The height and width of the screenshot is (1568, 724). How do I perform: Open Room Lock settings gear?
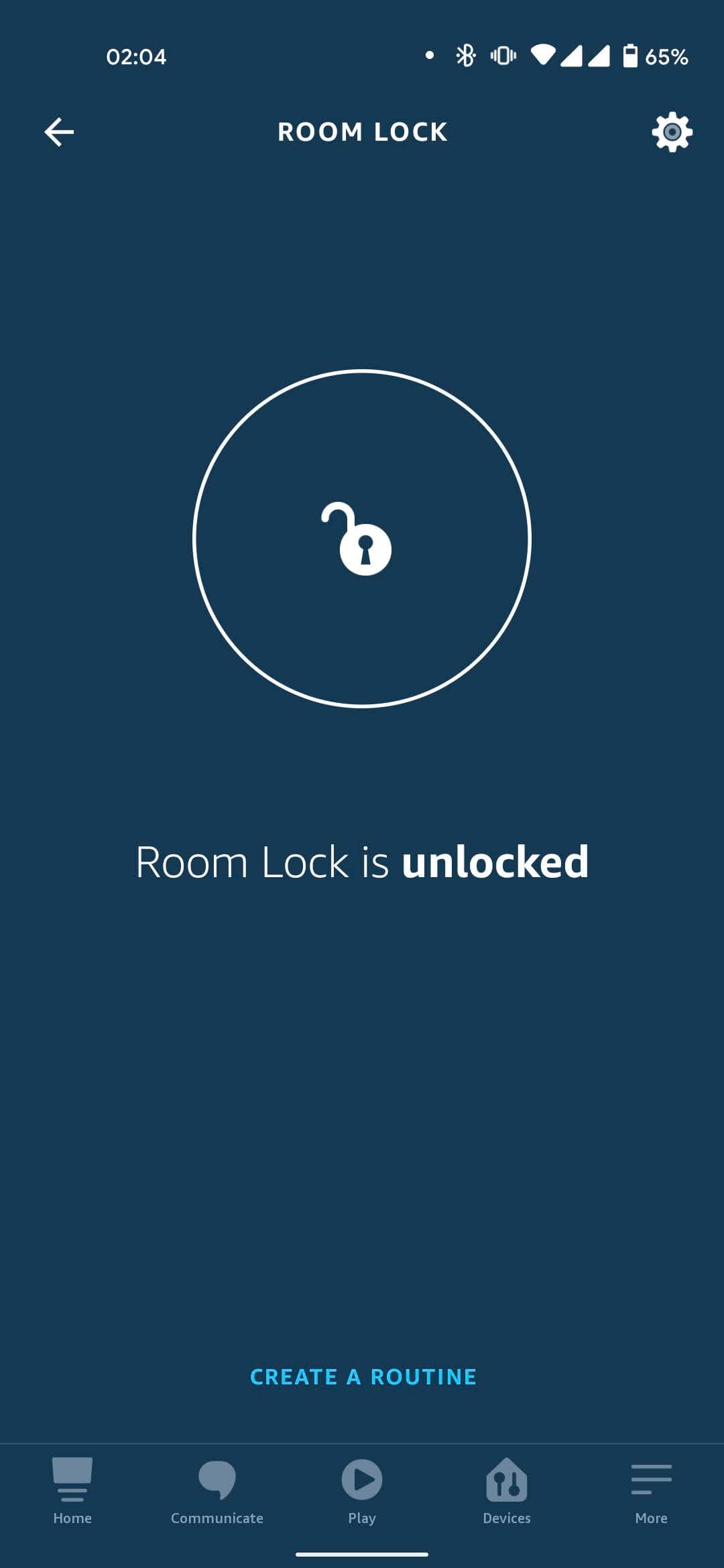point(672,132)
